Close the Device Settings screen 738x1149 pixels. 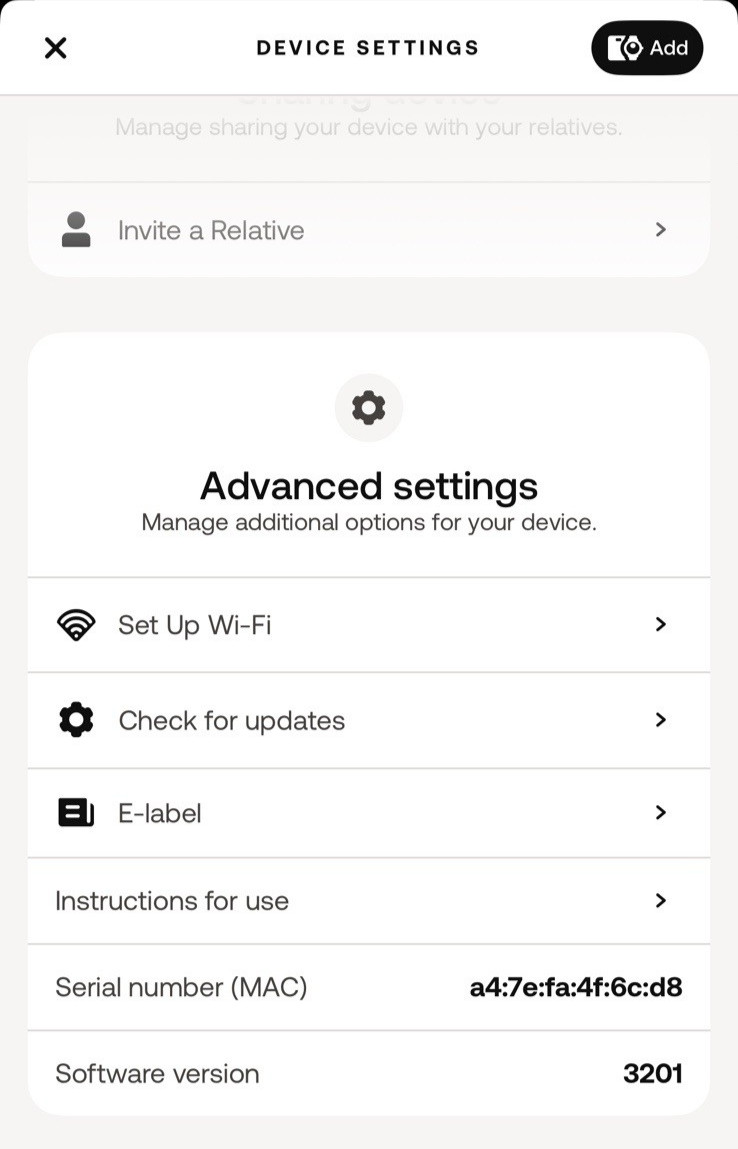[x=55, y=47]
